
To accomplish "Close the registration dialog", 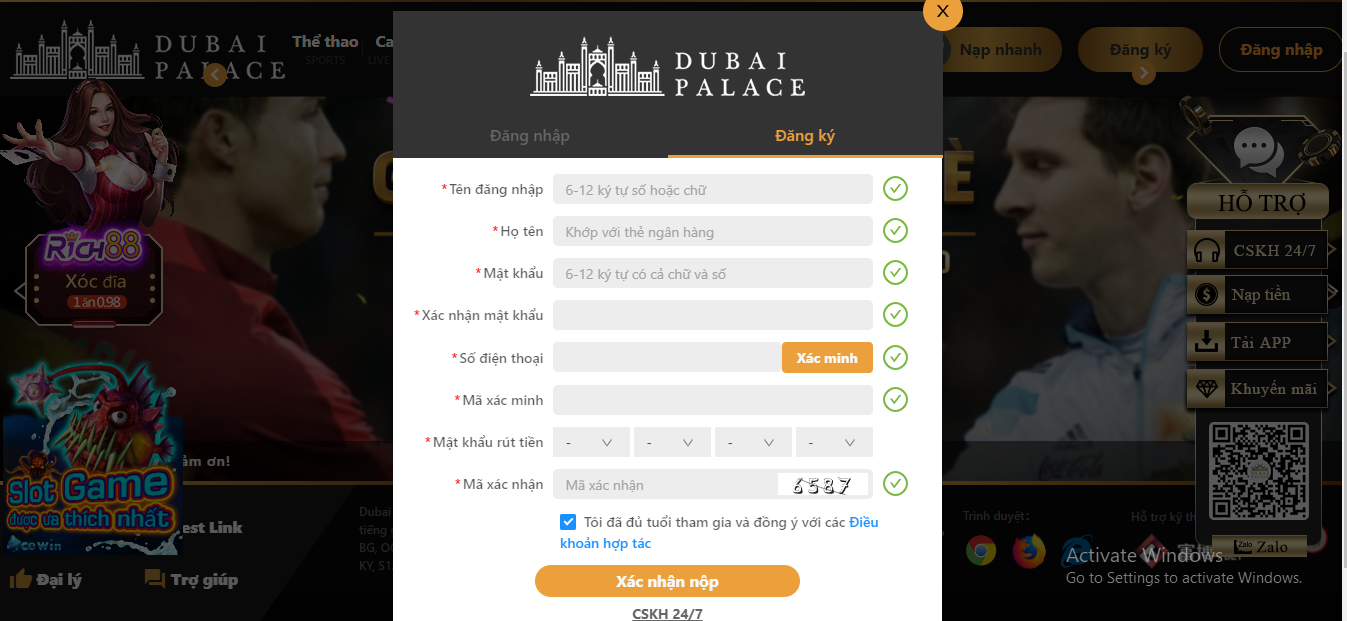I will (942, 12).
